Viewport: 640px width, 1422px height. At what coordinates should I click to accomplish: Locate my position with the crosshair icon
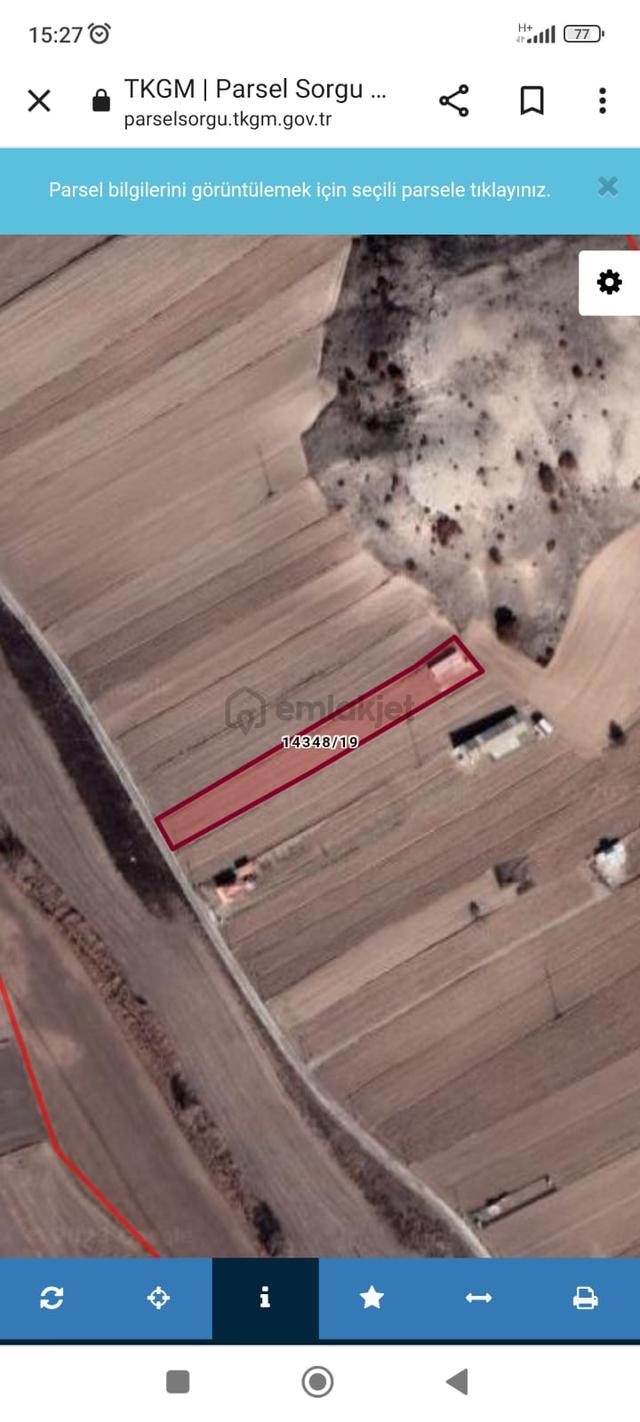[158, 1298]
